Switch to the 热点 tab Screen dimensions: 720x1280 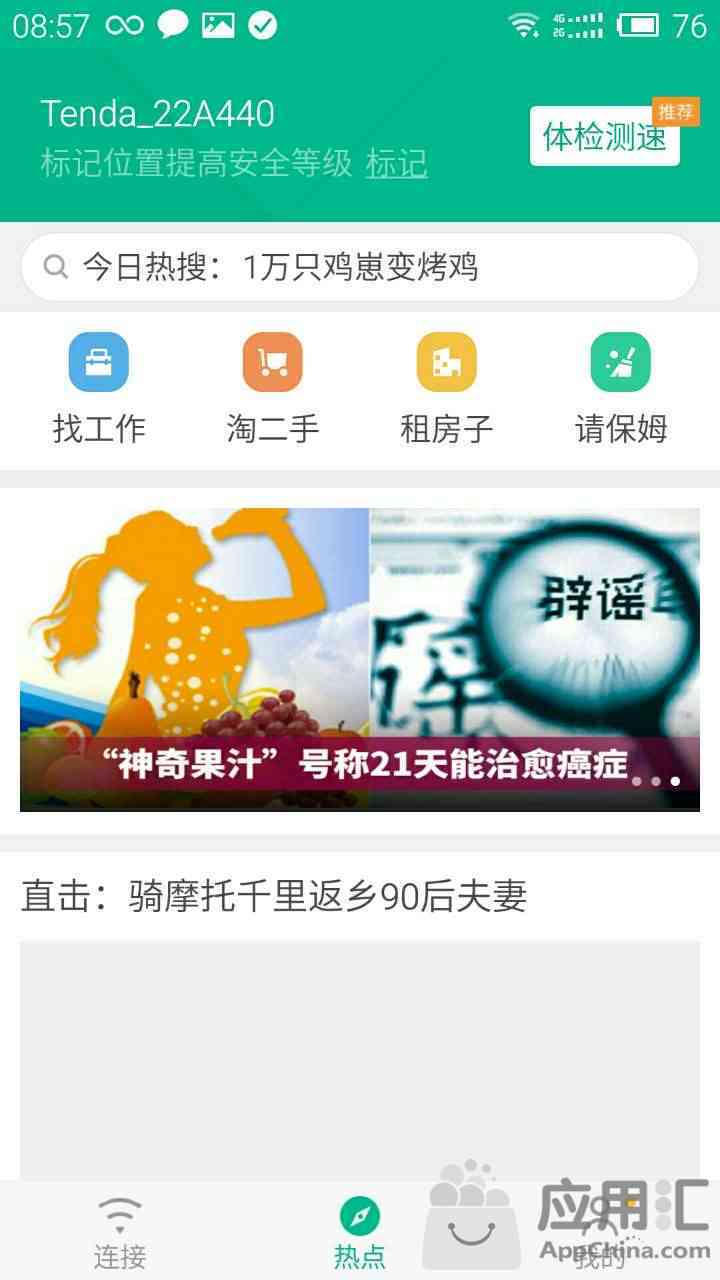tap(360, 1232)
